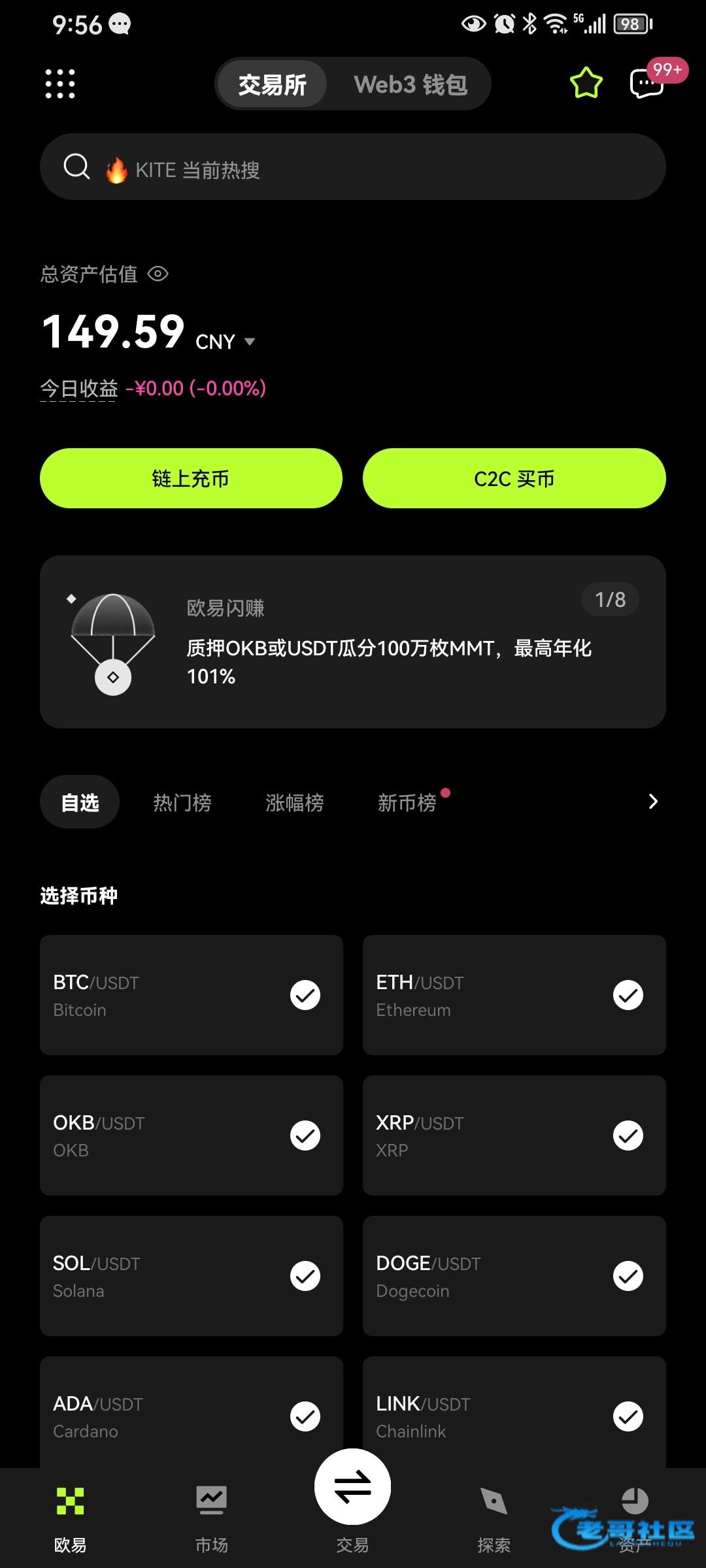Go to 探索 in bottom navigation

click(494, 1516)
